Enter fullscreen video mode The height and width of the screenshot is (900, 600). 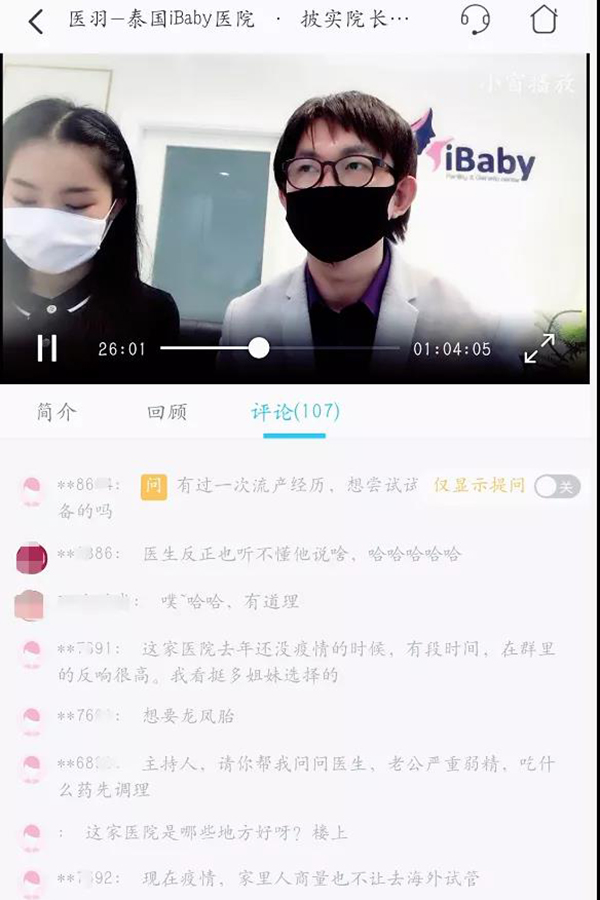pyautogui.click(x=539, y=348)
